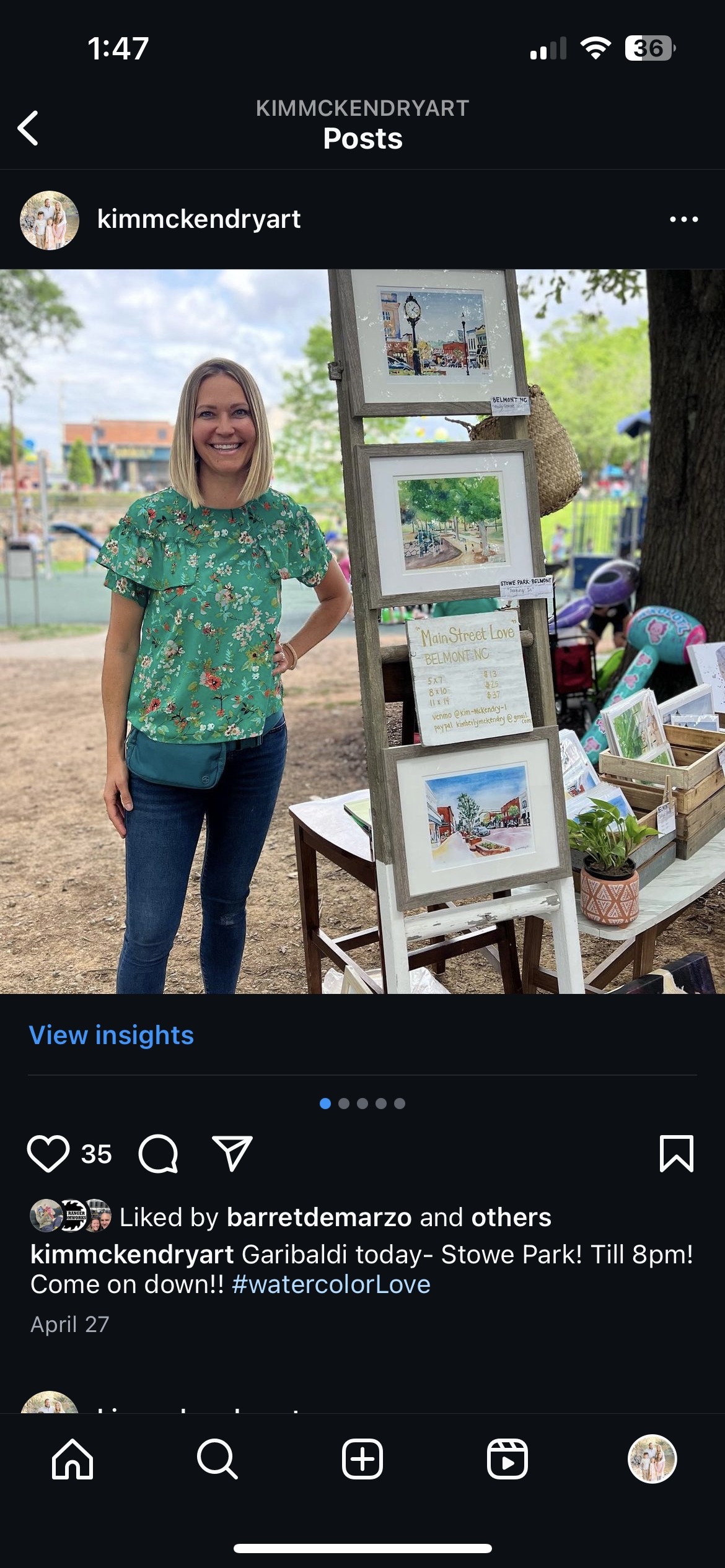Like the Stowe Park post

[x=48, y=1154]
